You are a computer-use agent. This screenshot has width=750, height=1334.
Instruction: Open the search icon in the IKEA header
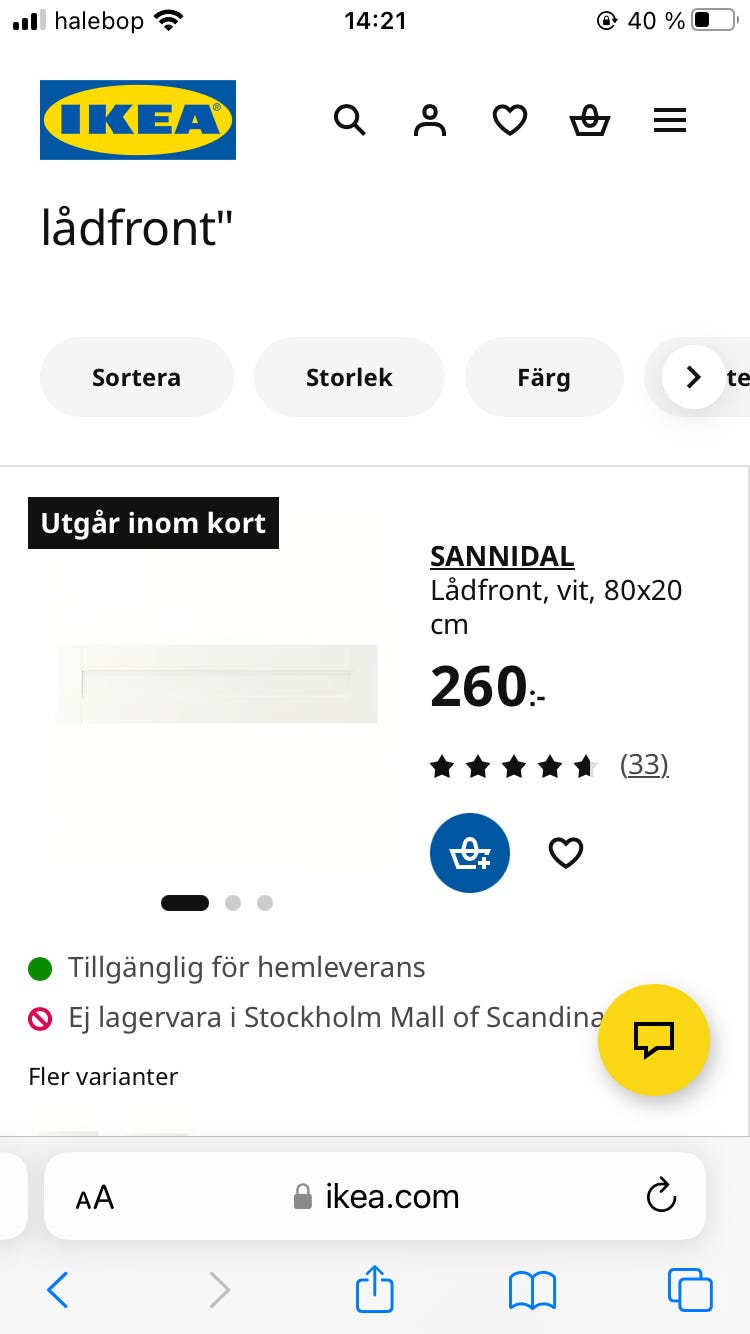pos(350,120)
